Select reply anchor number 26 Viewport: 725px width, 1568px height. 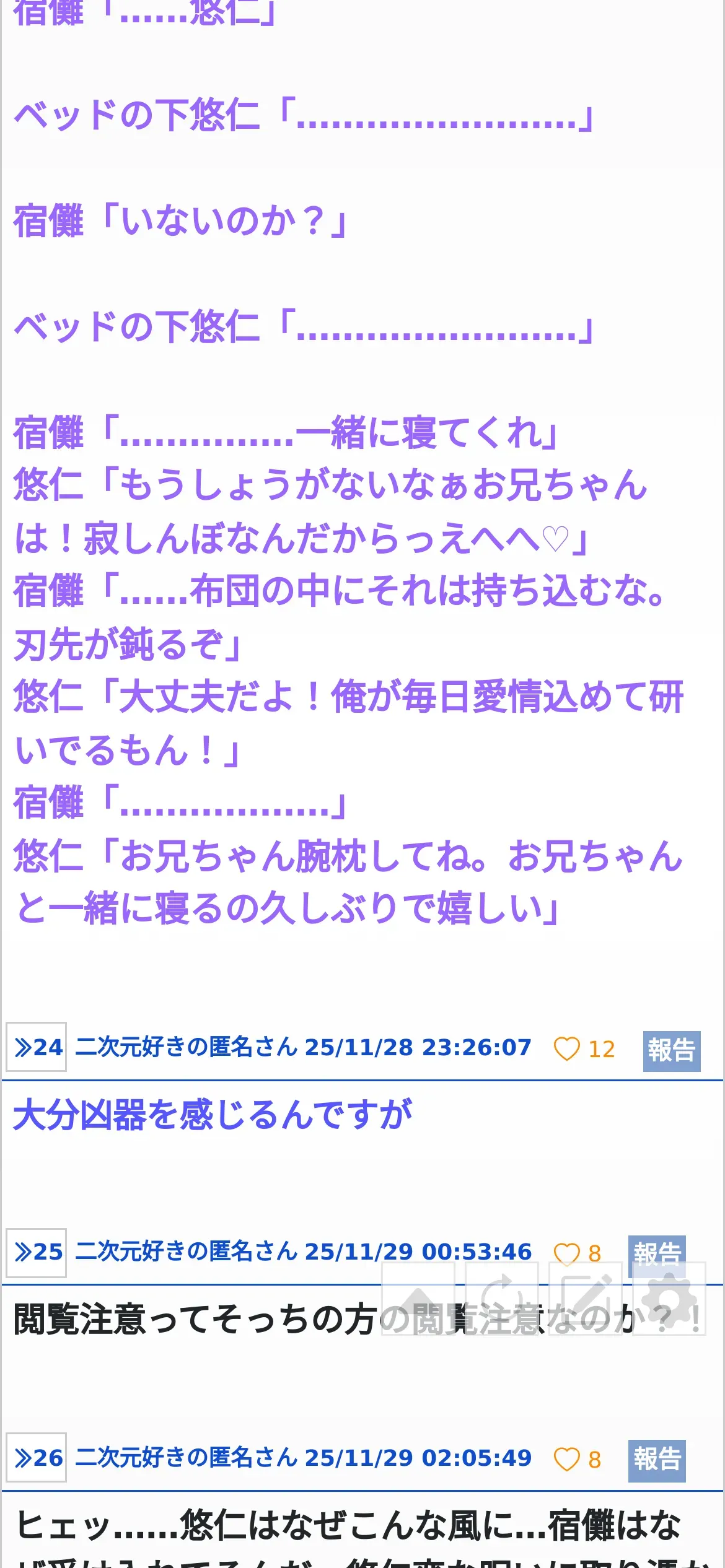tap(36, 1458)
